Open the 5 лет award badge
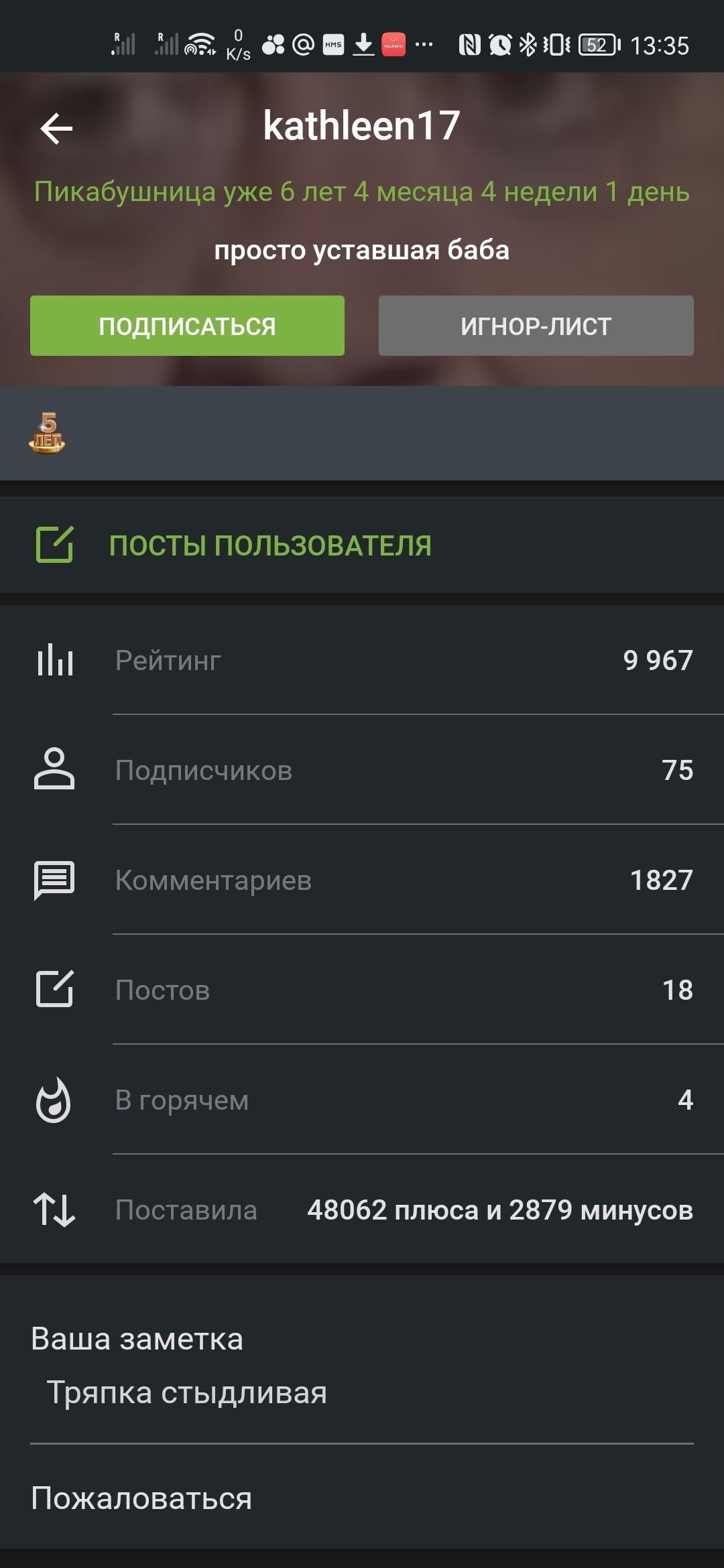 (x=47, y=434)
